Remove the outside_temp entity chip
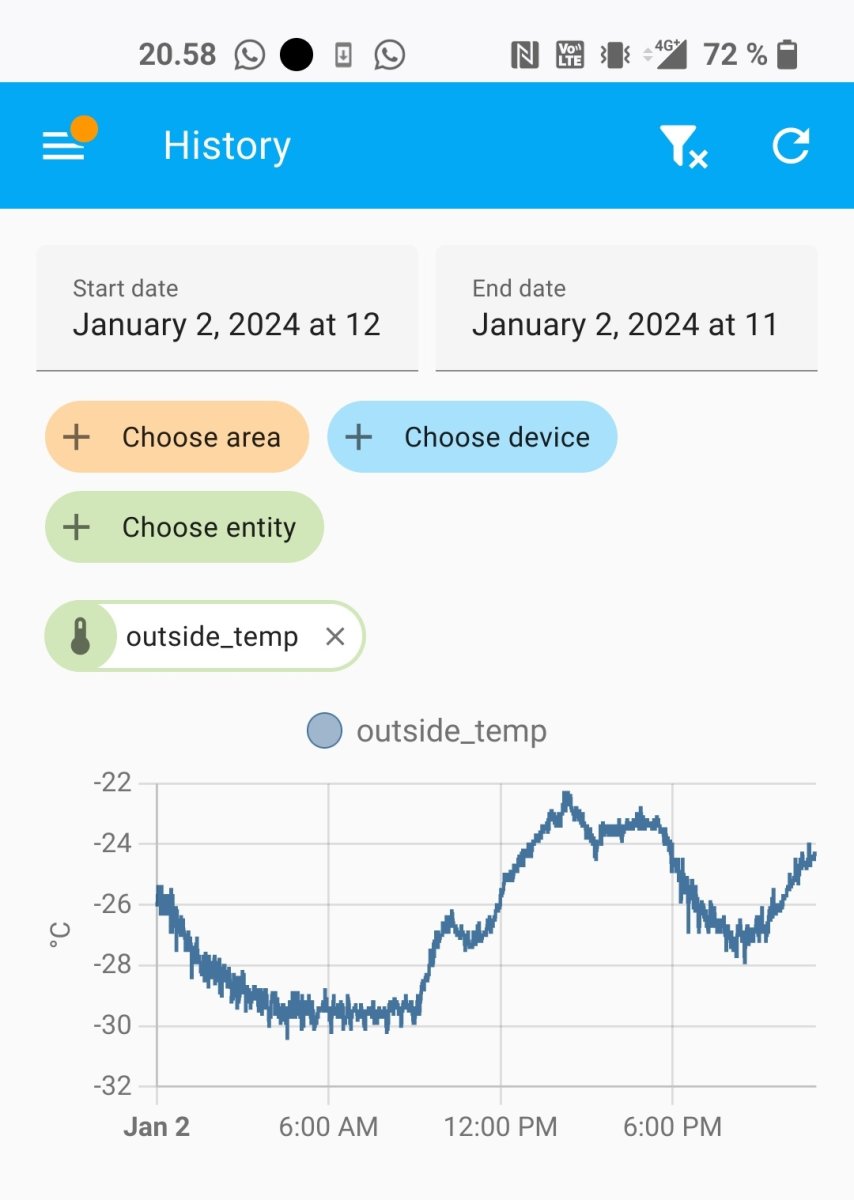The width and height of the screenshot is (854, 1200). tap(335, 636)
